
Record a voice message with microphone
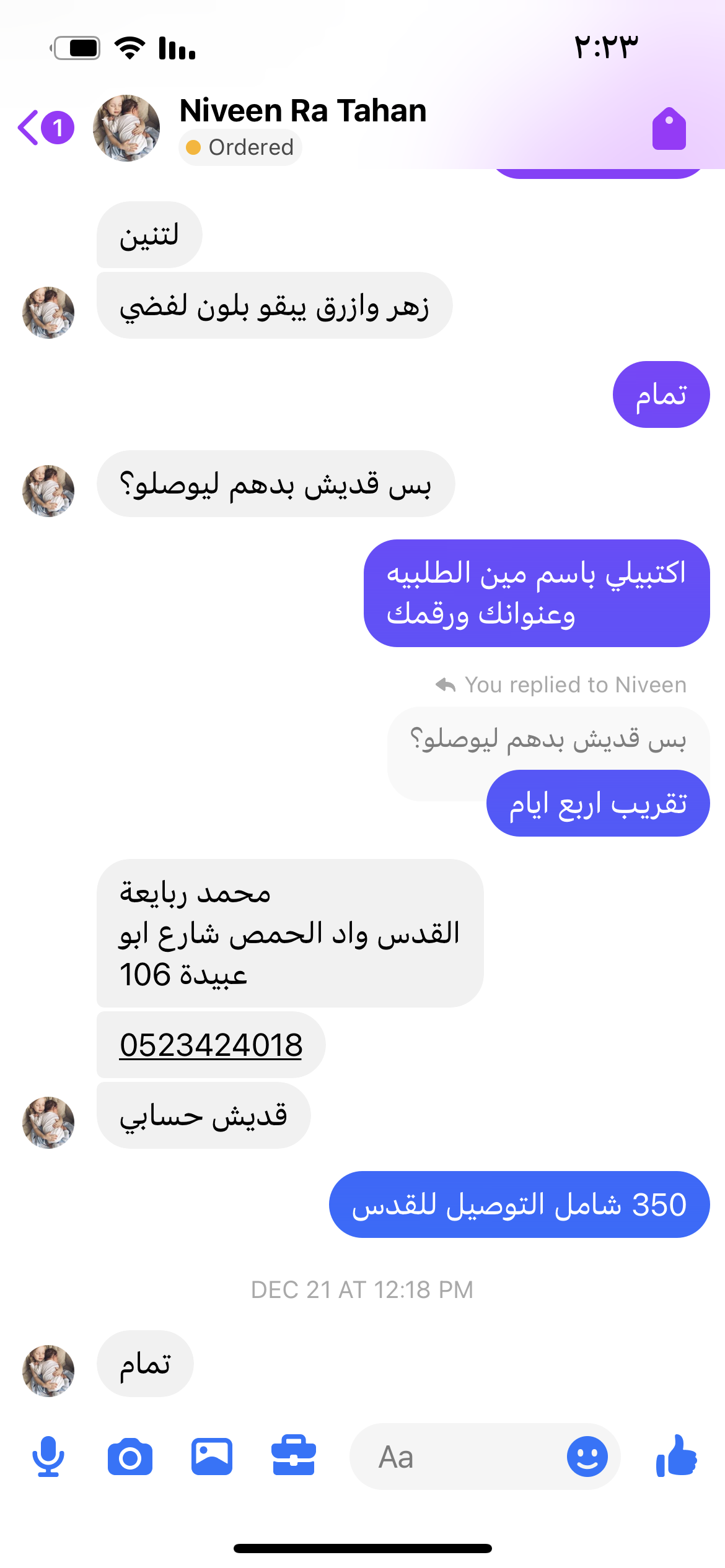click(48, 1457)
